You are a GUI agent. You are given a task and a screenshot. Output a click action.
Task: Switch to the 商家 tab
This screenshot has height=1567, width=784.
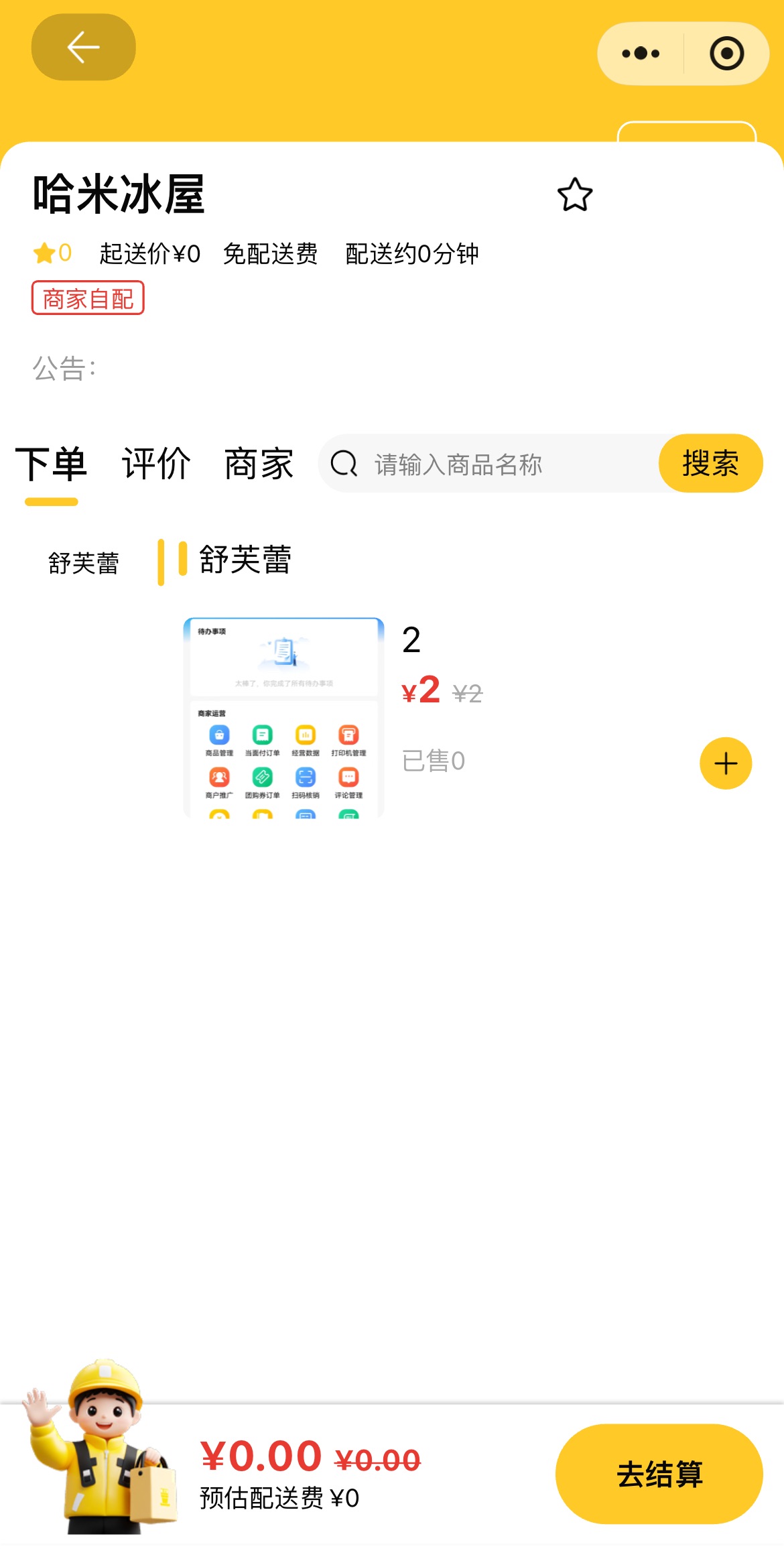(x=259, y=464)
